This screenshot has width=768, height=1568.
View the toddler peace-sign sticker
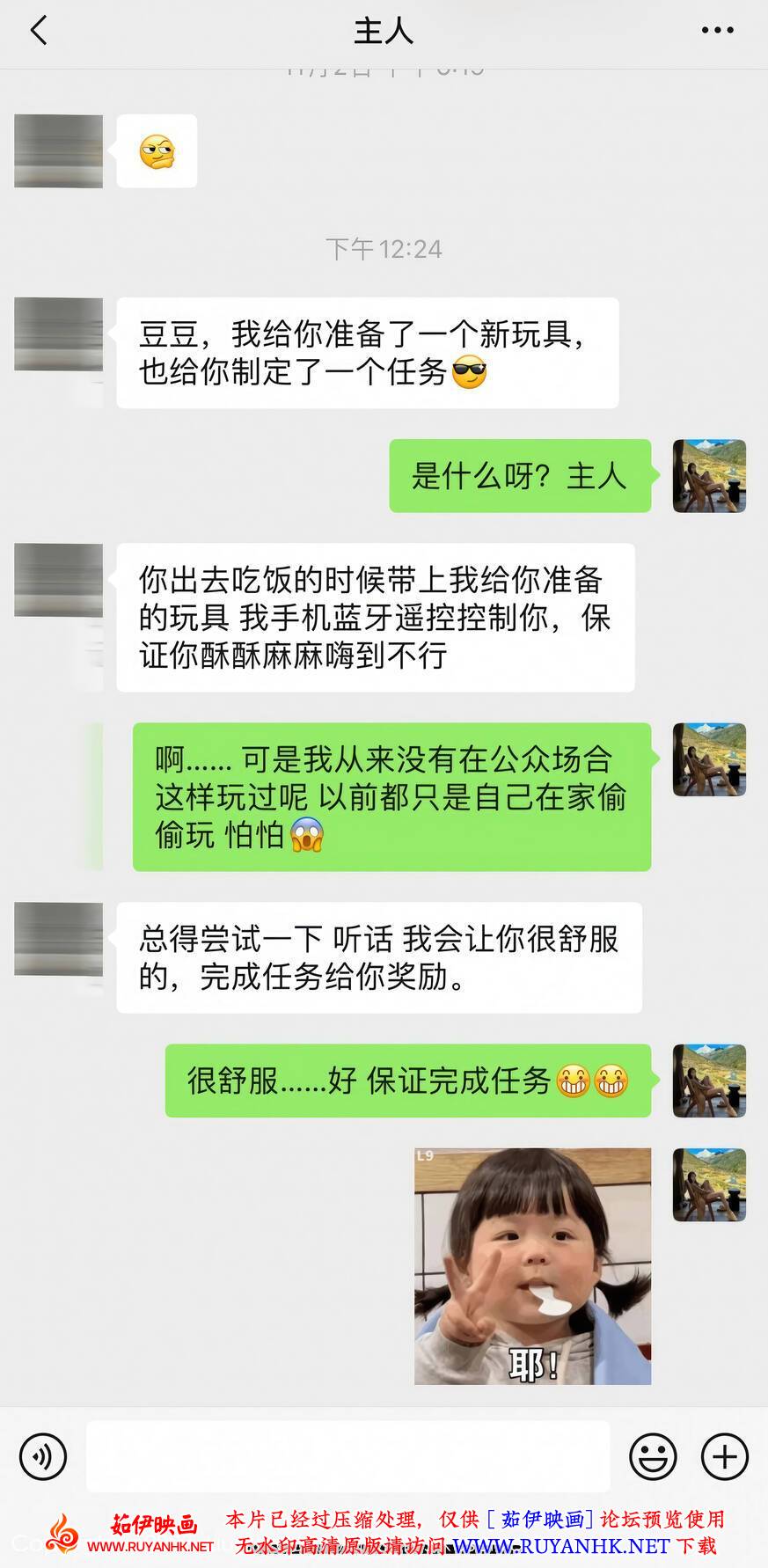tap(532, 1265)
